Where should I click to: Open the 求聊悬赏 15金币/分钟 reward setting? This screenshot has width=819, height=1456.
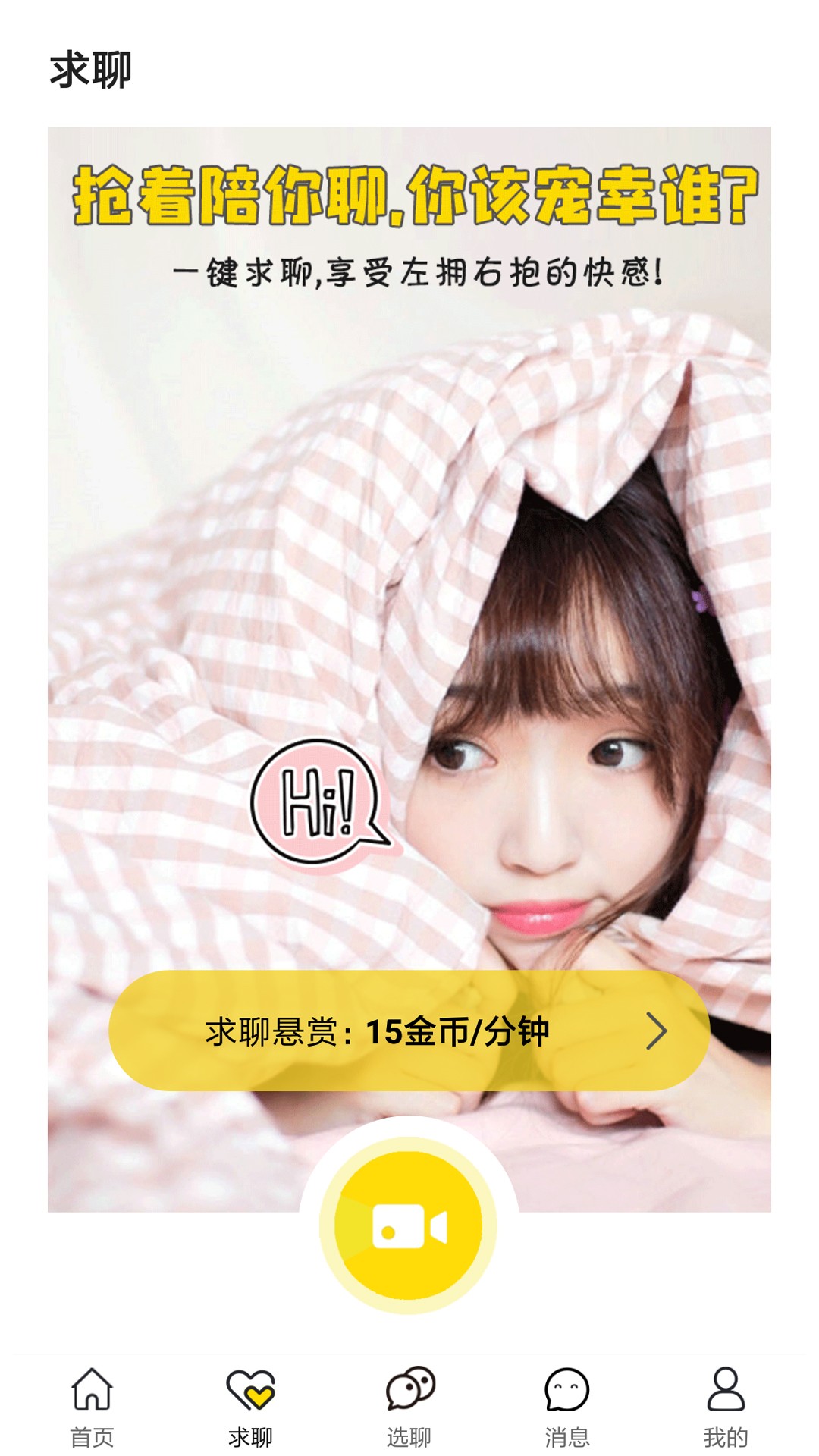coord(409,1031)
